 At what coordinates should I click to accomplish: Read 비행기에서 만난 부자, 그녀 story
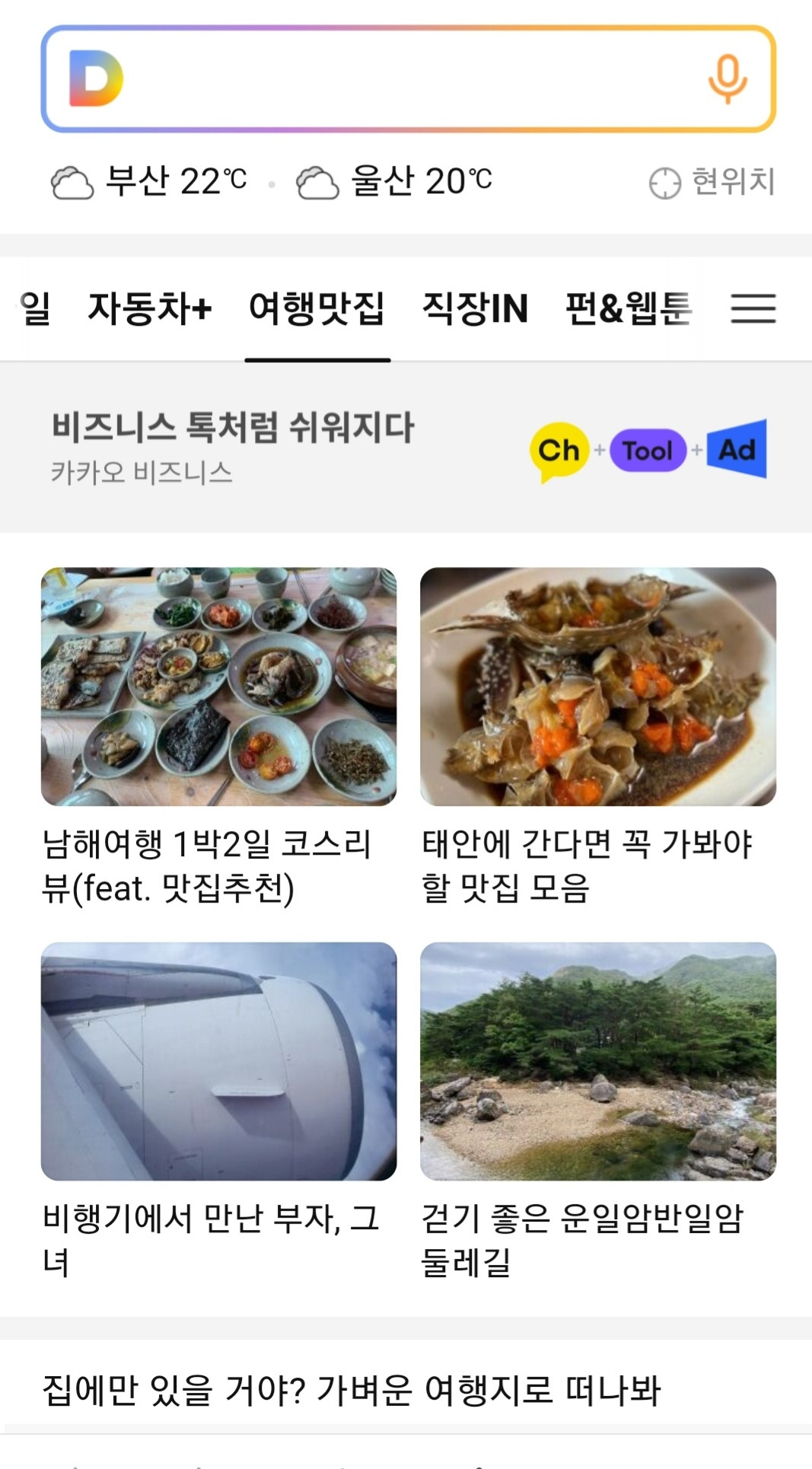pos(218,1111)
